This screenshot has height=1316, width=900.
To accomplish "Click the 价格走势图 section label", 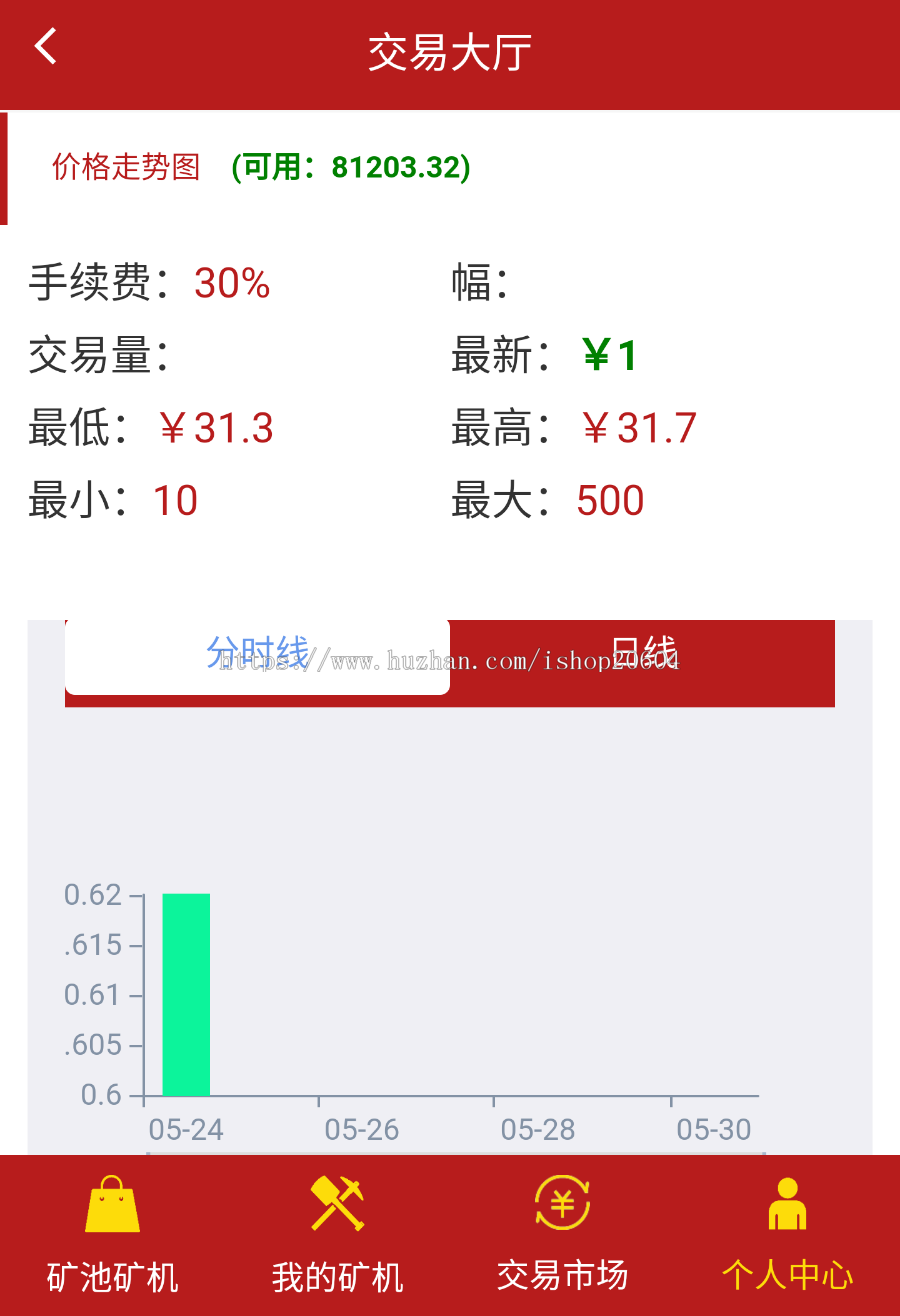I will (x=124, y=168).
